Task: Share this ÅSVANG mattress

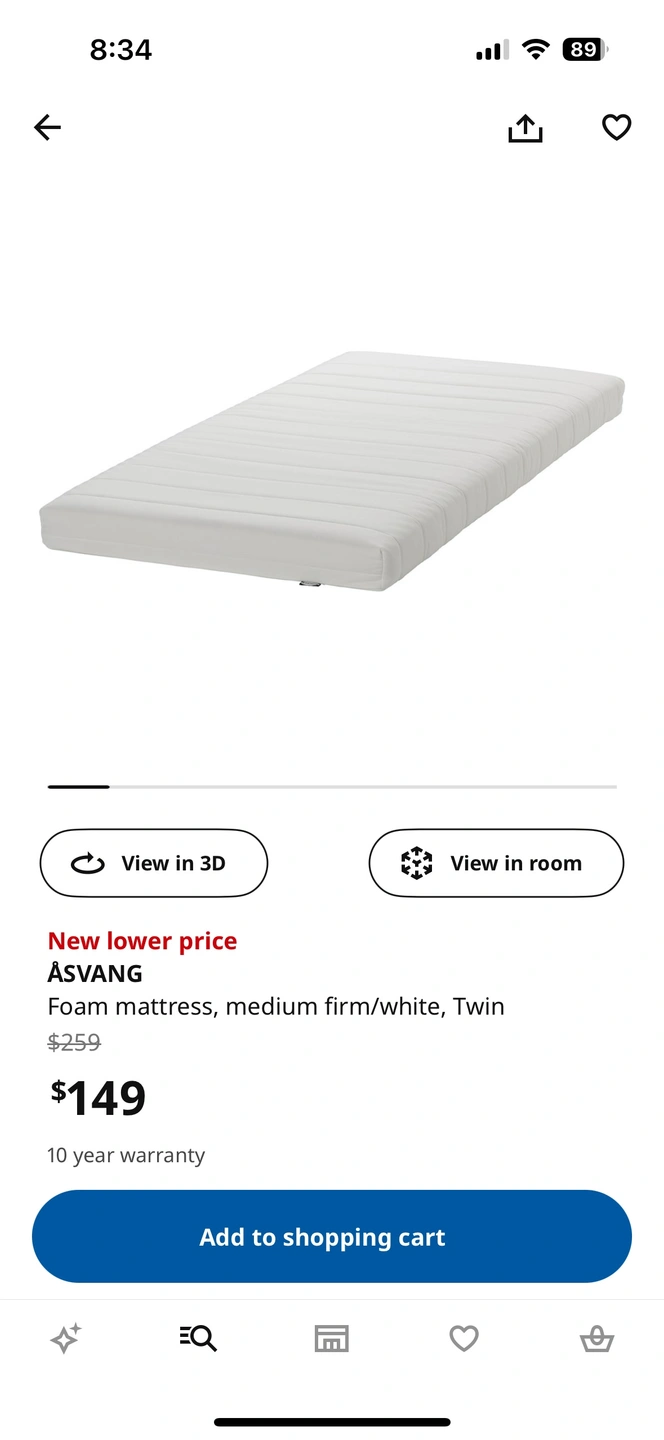Action: [525, 128]
